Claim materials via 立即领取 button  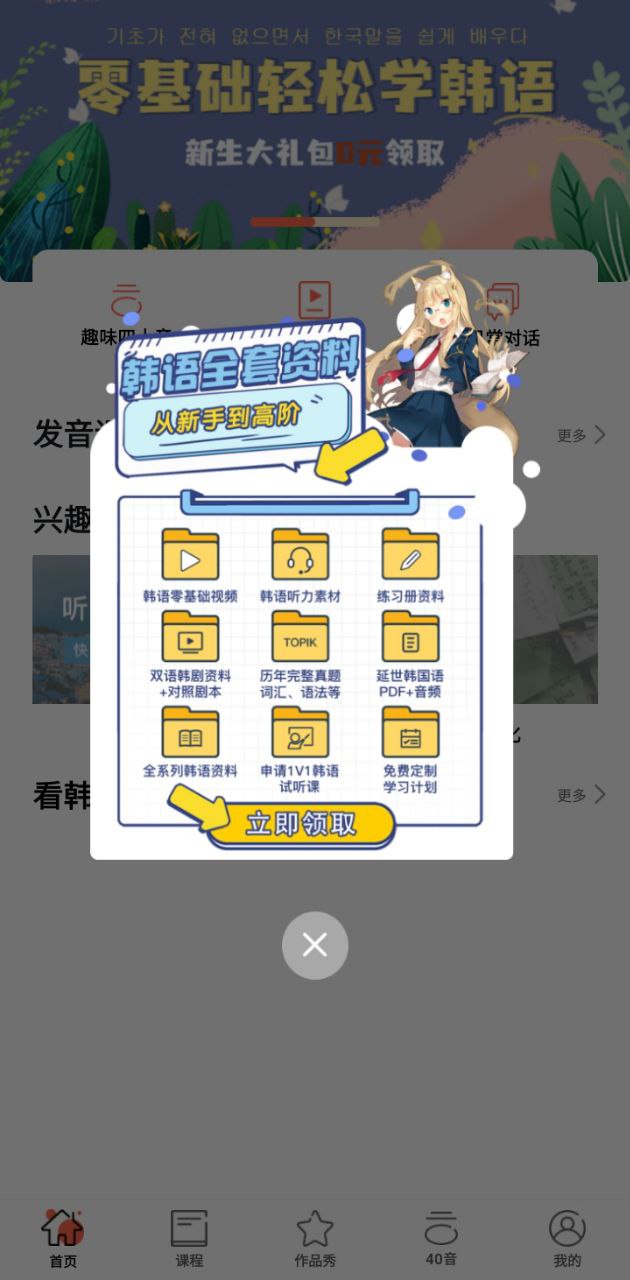(301, 824)
